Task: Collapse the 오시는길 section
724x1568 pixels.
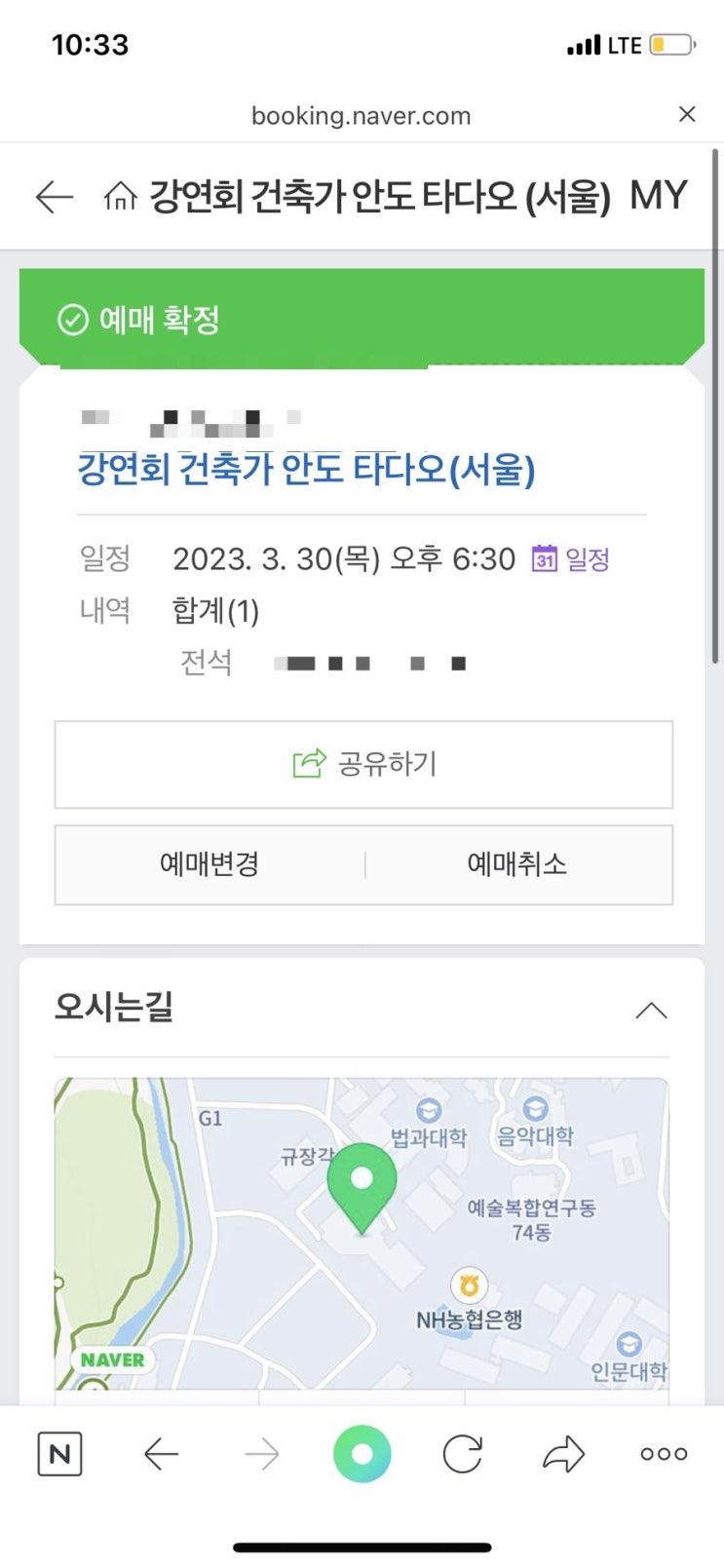Action: point(651,1011)
